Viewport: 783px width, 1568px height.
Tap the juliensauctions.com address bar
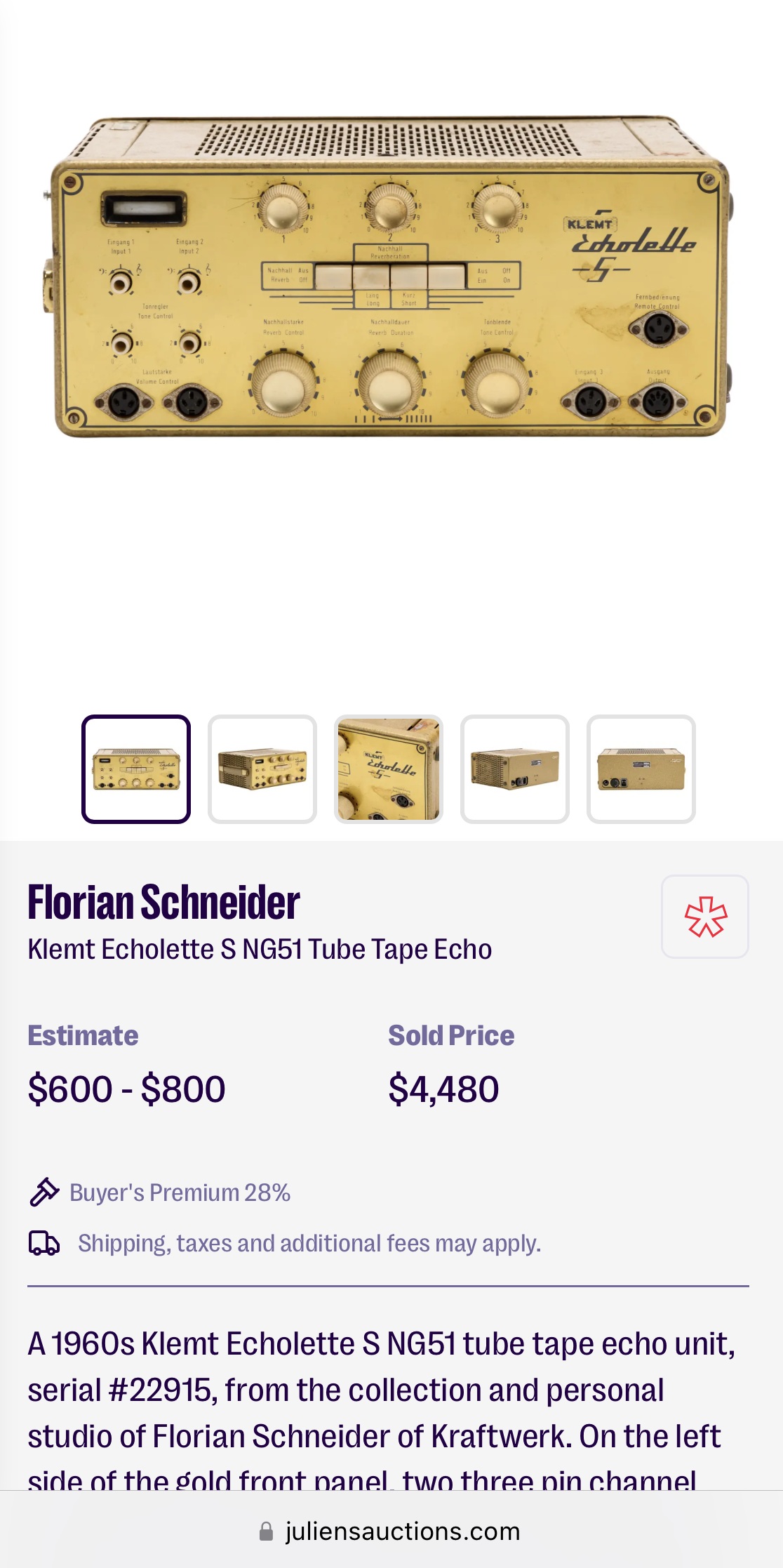click(390, 1531)
